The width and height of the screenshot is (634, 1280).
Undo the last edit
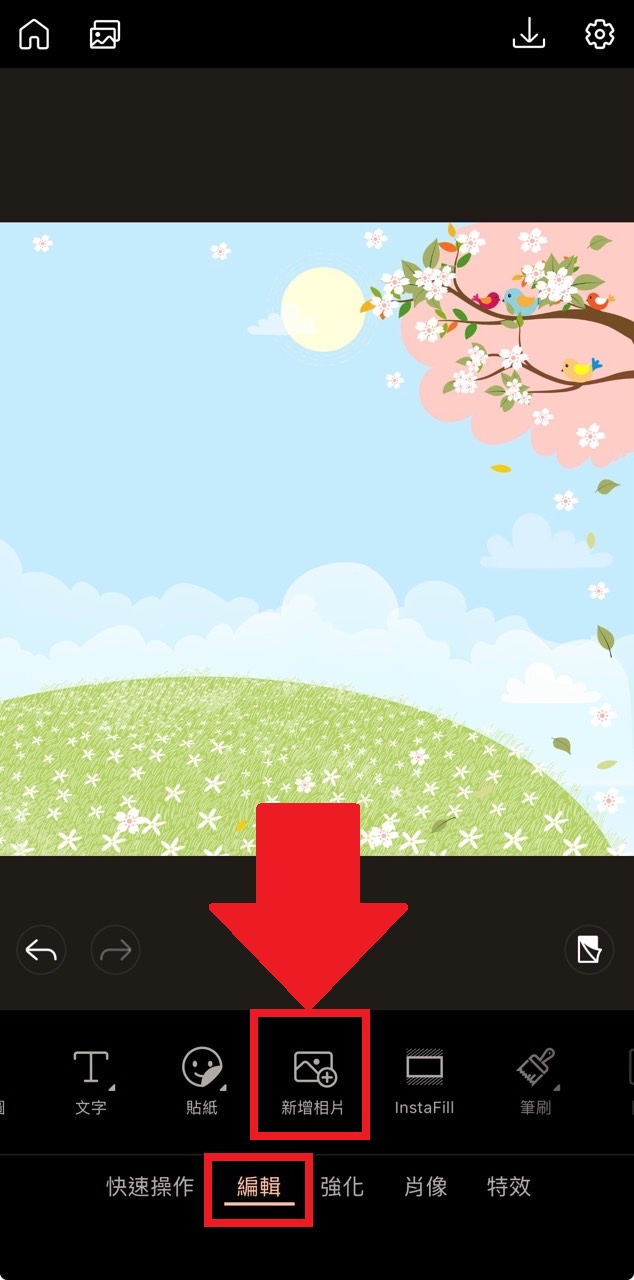click(41, 951)
